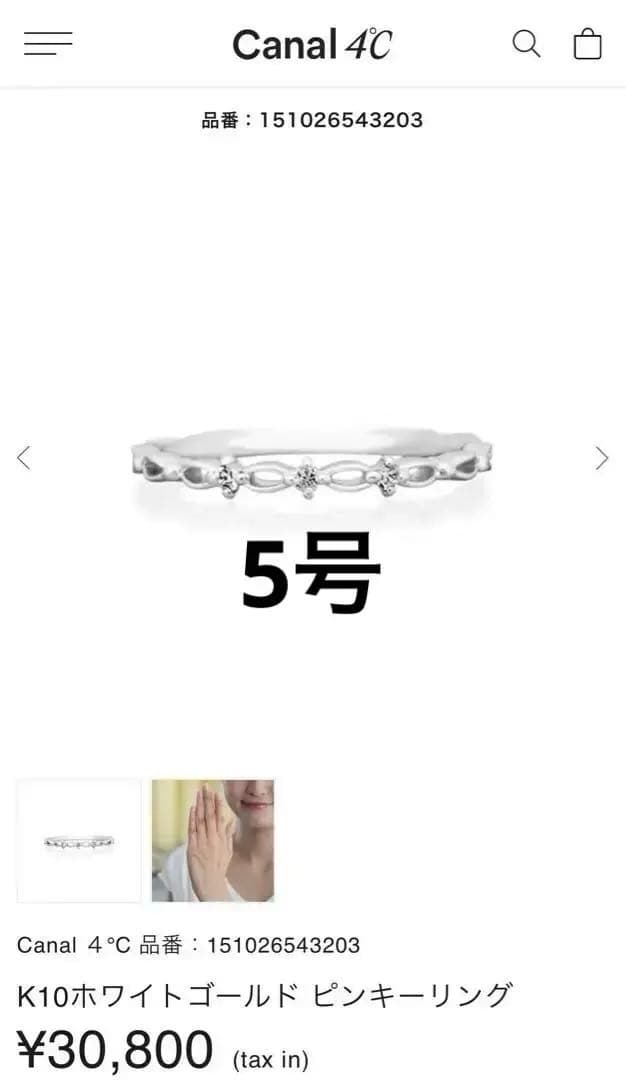Viewport: 626px width, 1080px height.
Task: Select the model hand photo thumbnail
Action: (x=213, y=841)
